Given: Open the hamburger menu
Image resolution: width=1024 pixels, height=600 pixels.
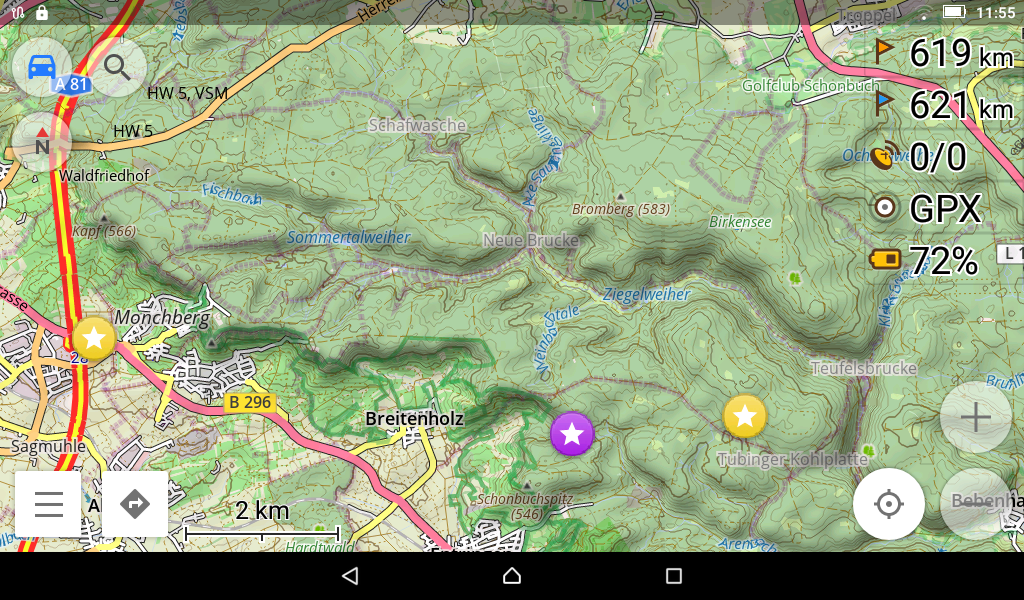Looking at the screenshot, I should (x=48, y=504).
